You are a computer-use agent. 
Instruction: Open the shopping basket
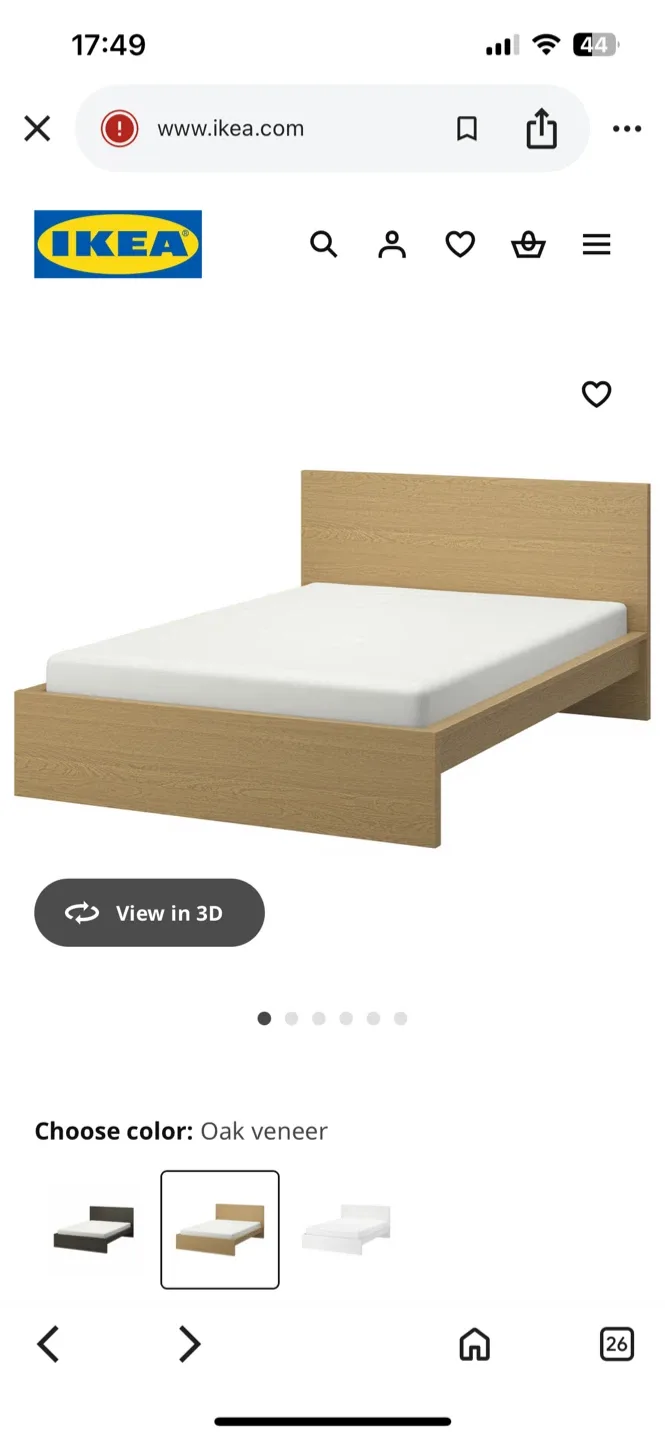coord(528,244)
